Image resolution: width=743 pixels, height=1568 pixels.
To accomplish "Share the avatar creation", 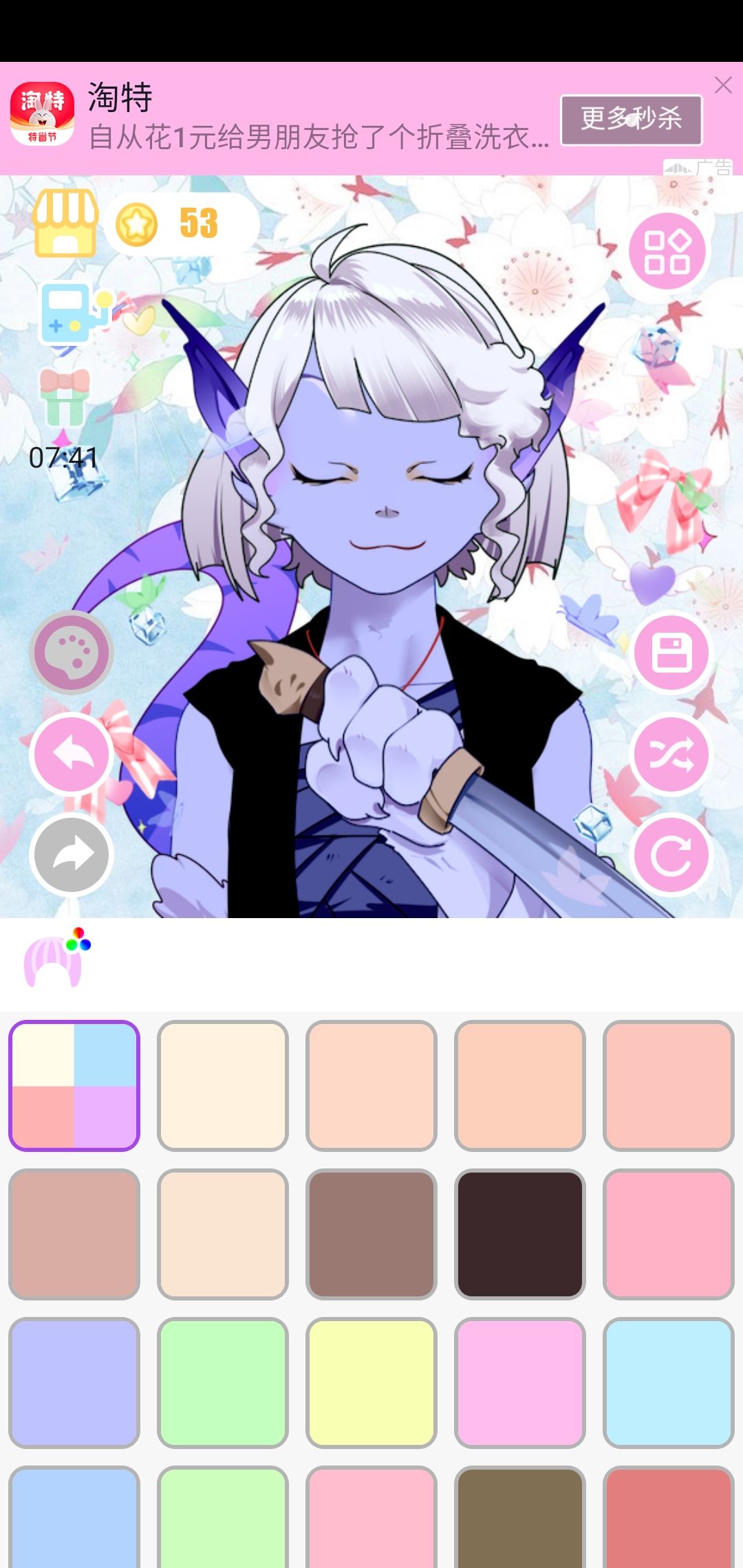I will point(71,851).
